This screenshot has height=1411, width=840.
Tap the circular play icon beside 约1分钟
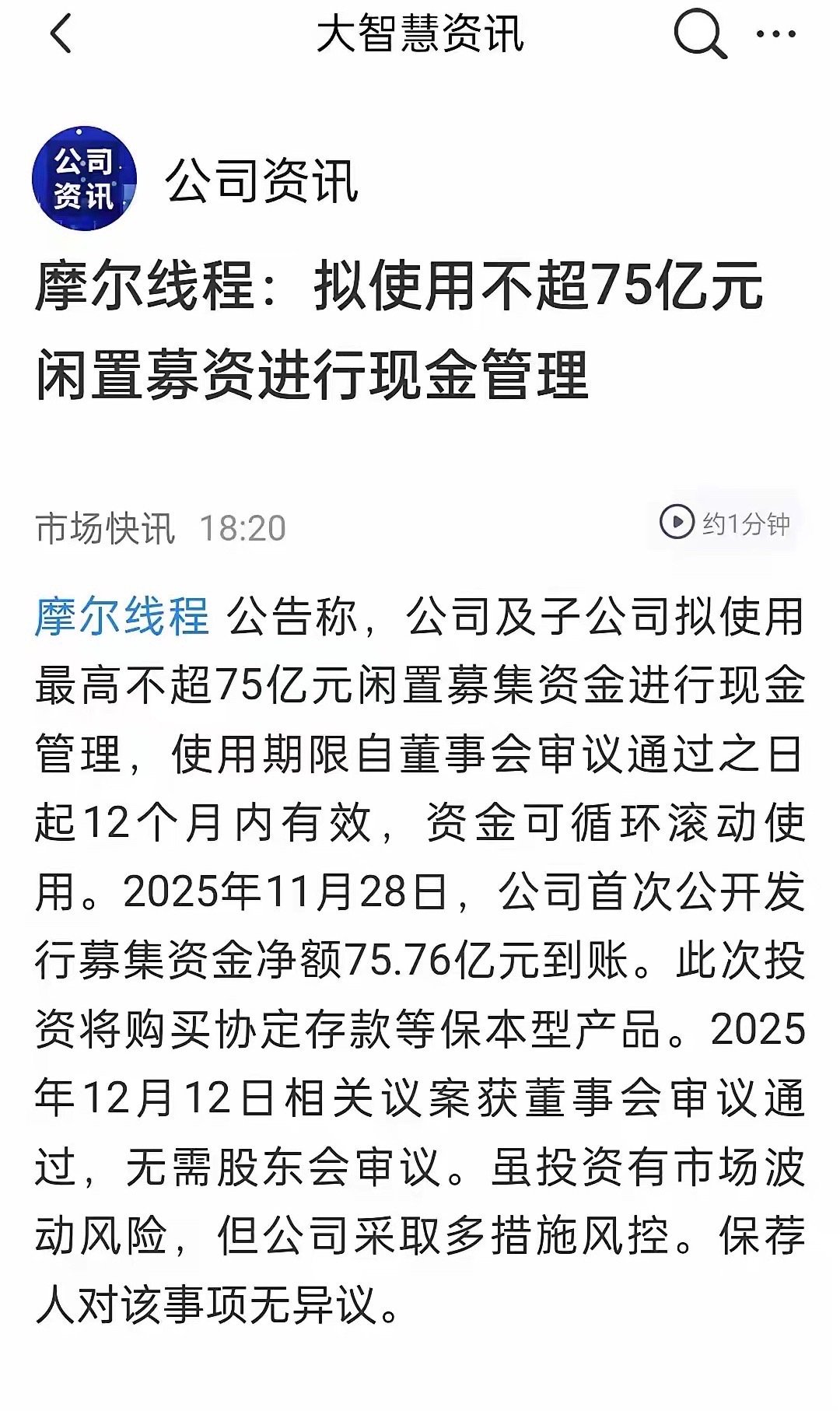pos(678,520)
